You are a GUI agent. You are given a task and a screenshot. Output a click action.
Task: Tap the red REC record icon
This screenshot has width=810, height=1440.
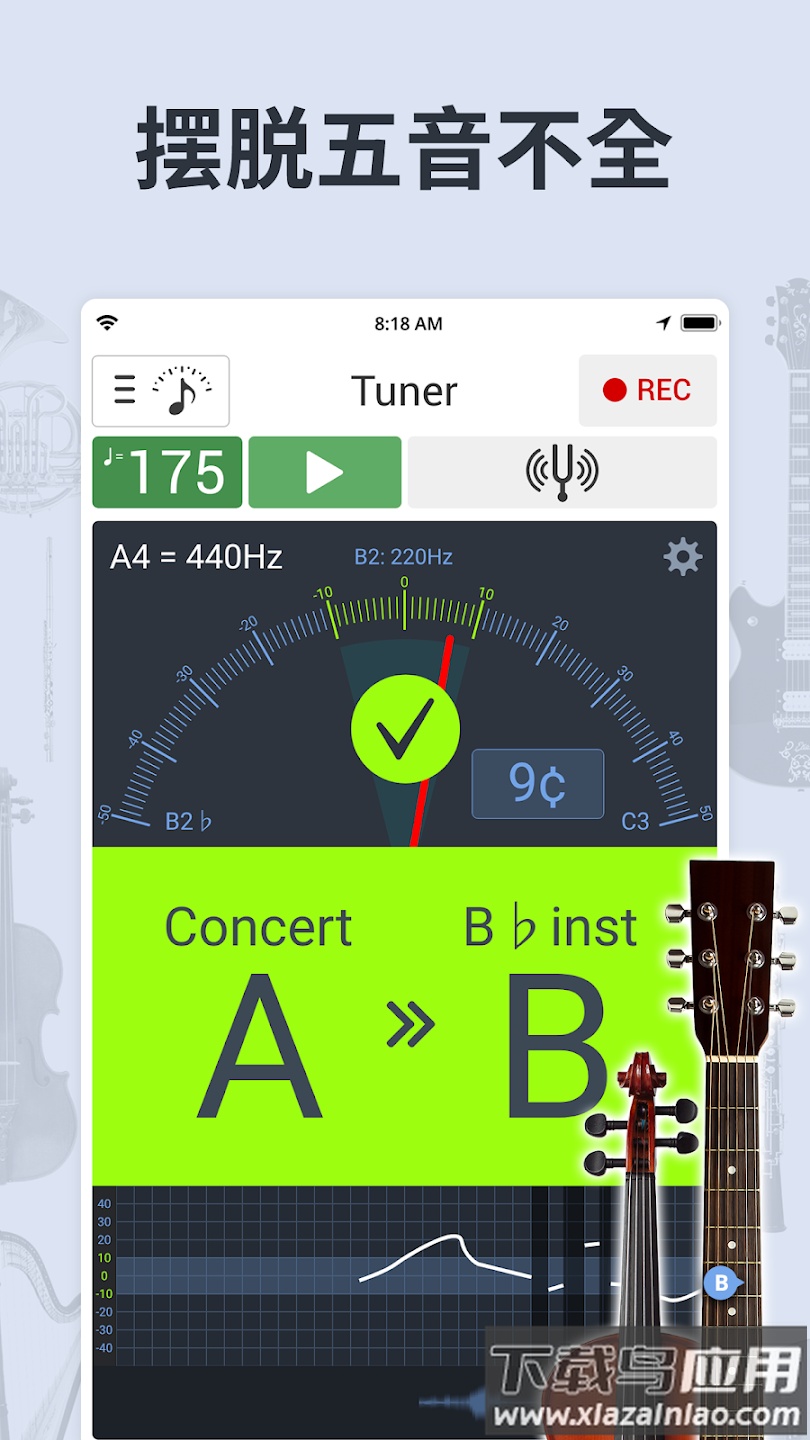[x=614, y=390]
